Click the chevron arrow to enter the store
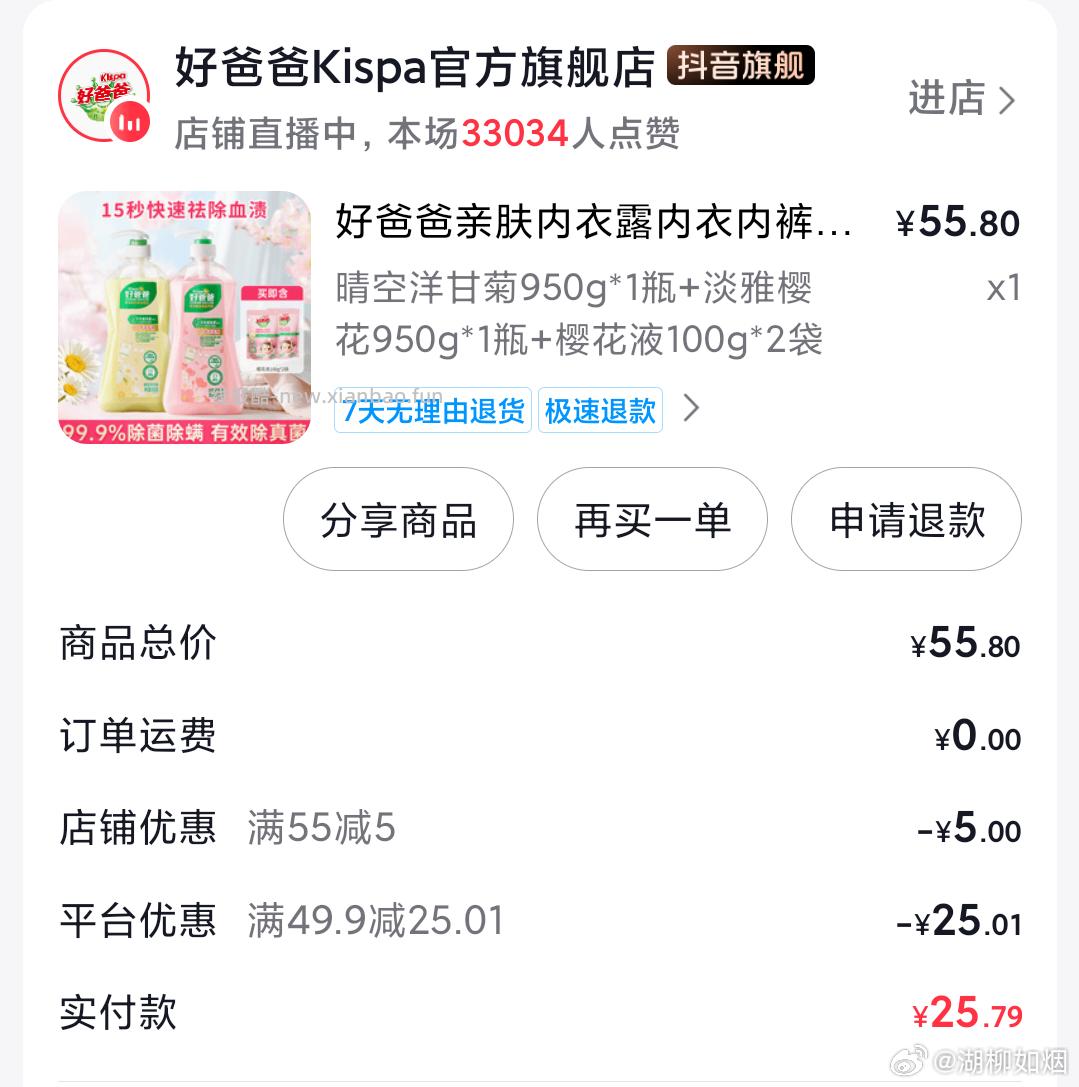Image resolution: width=1079 pixels, height=1087 pixels. (1008, 100)
